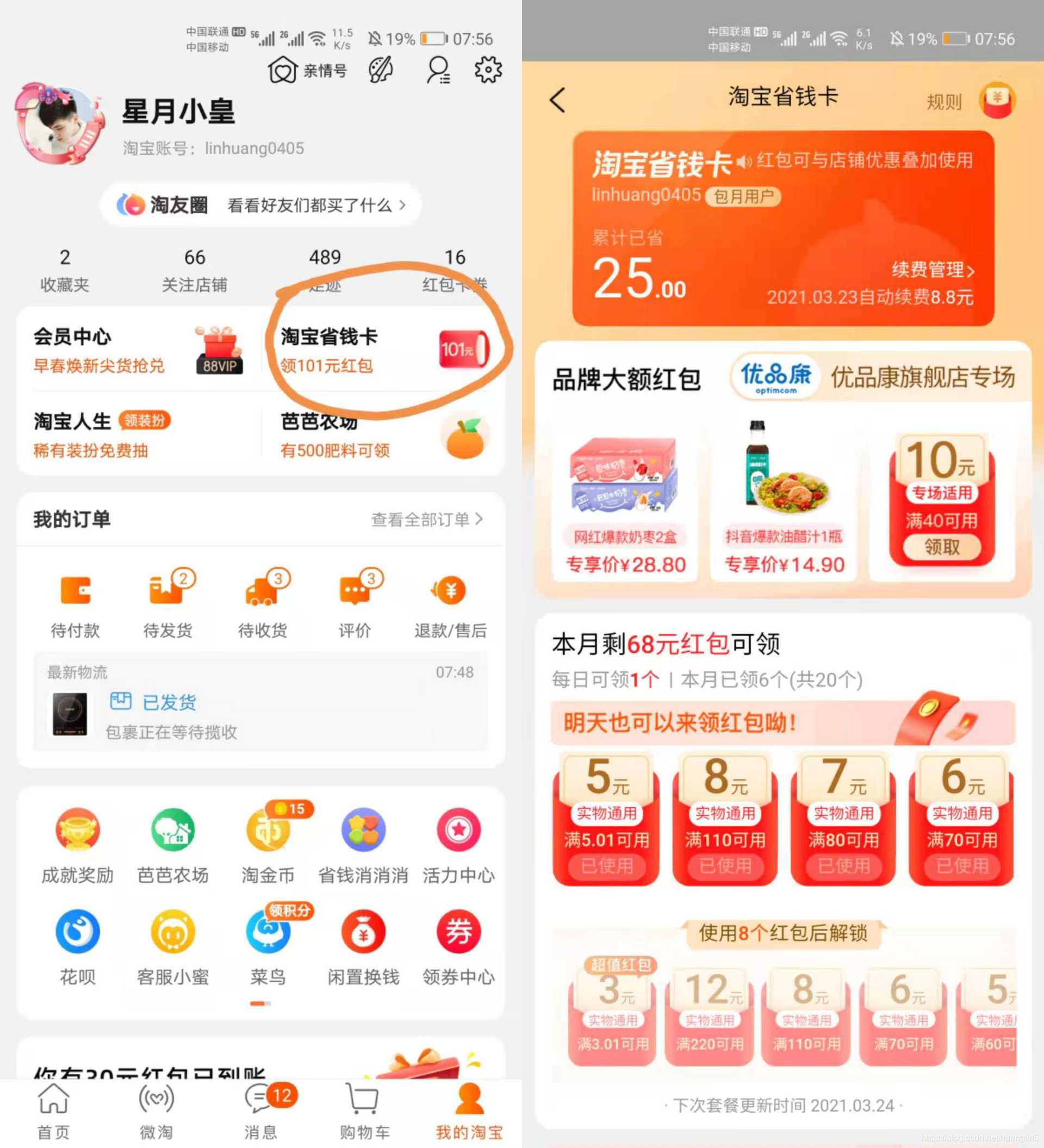The width and height of the screenshot is (1044, 1148).
Task: View all orders via 查看全部订单
Action: [x=427, y=519]
